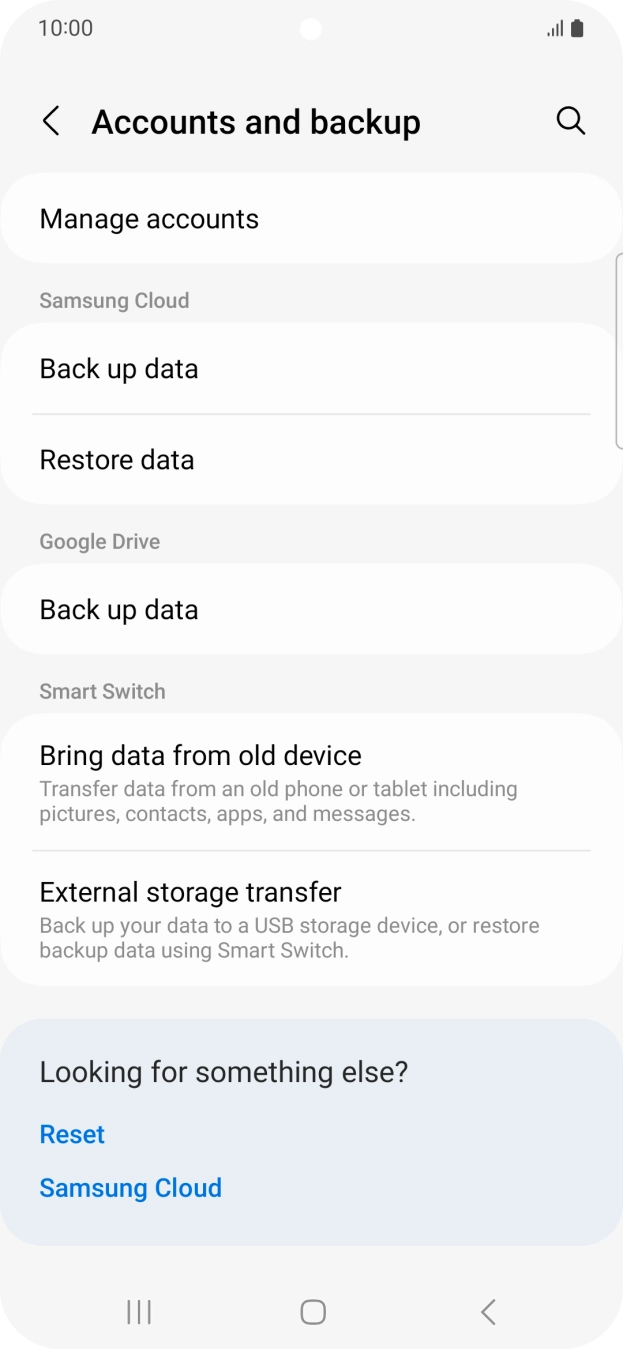This screenshot has width=623, height=1349.
Task: Open Back up data under Google Drive
Action: tap(311, 610)
